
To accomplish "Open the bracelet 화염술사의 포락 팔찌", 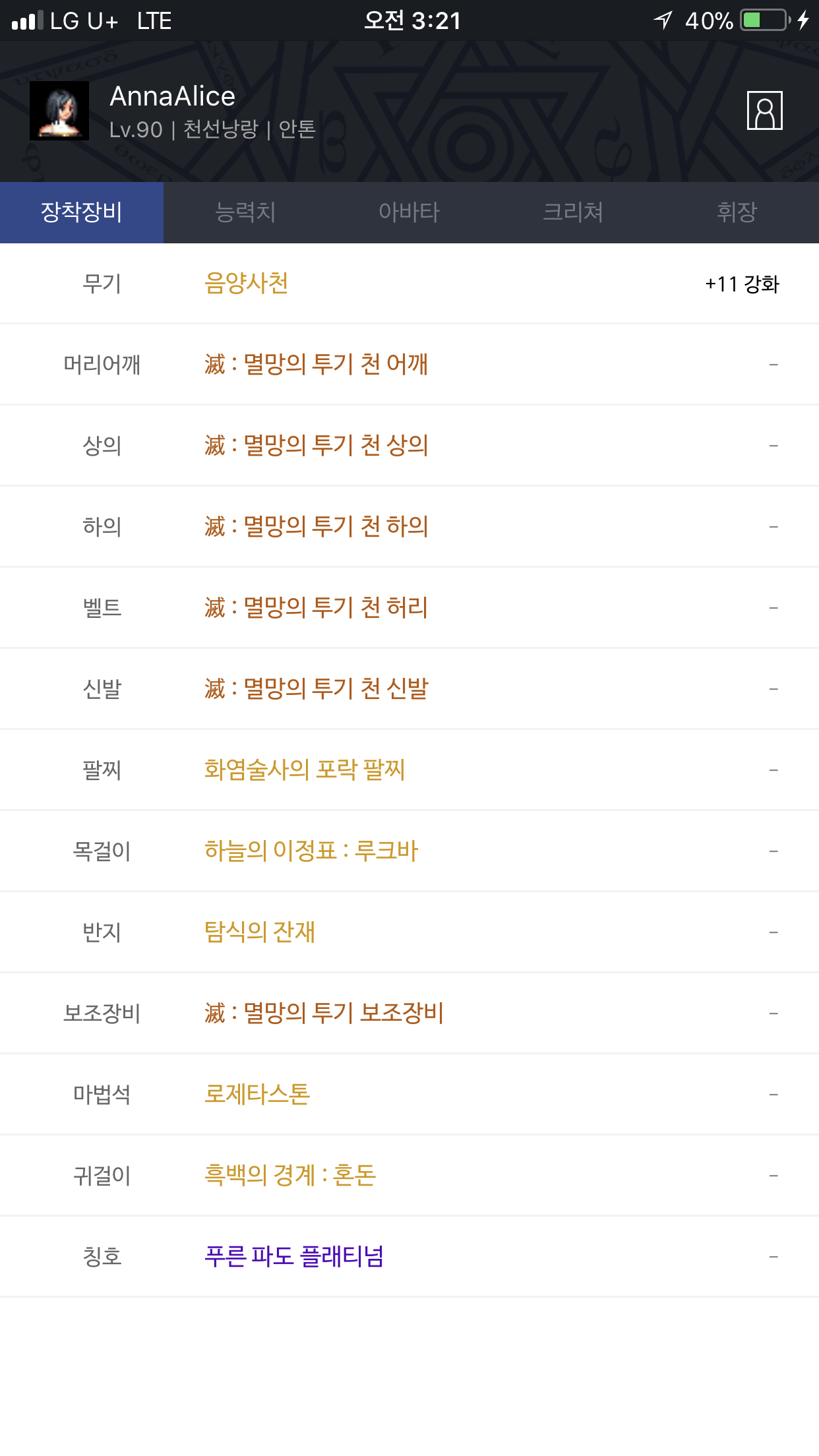I will [x=304, y=770].
